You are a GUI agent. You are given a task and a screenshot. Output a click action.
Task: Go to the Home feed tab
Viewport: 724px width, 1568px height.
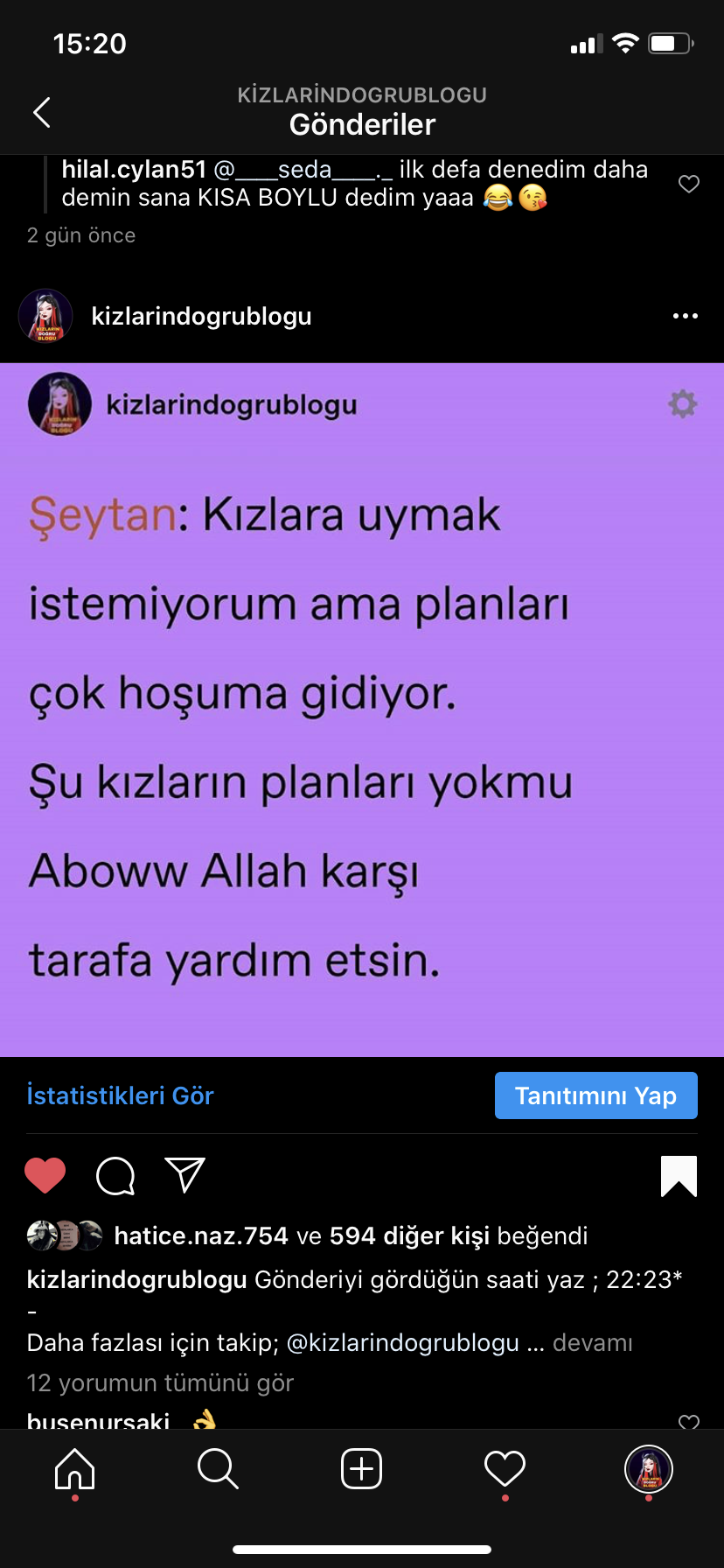(75, 1468)
